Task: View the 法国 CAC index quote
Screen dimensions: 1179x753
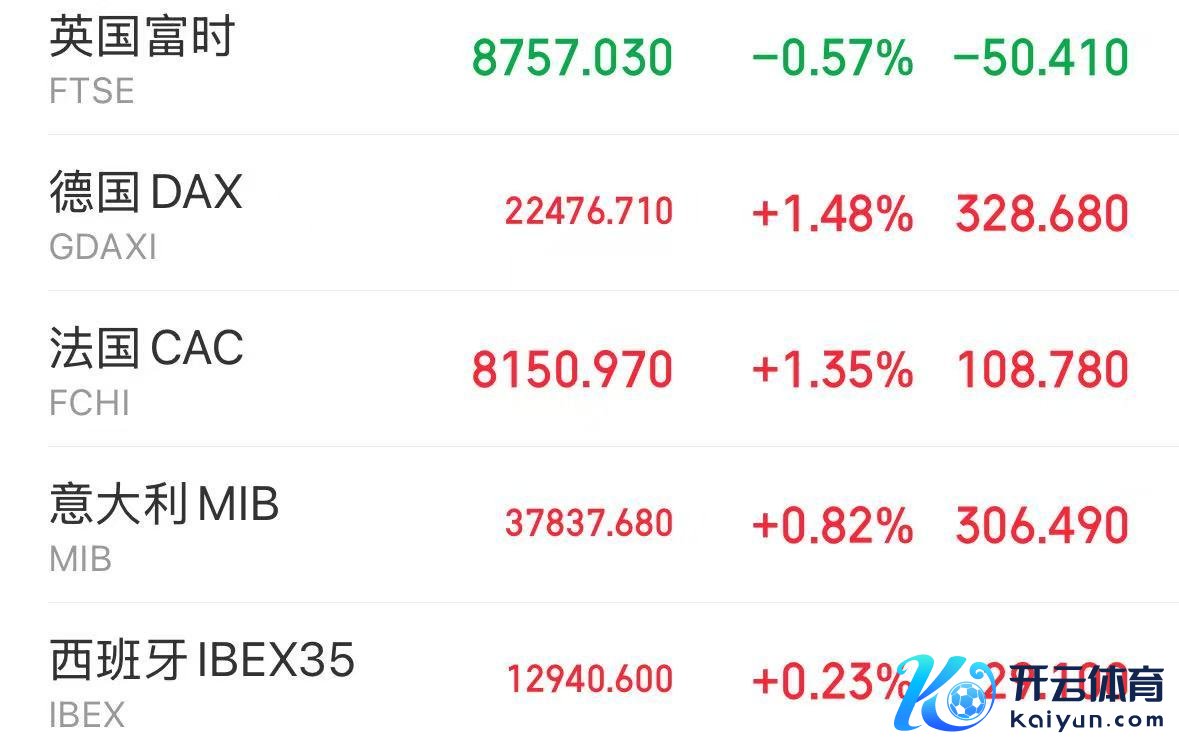Action: 146,368
